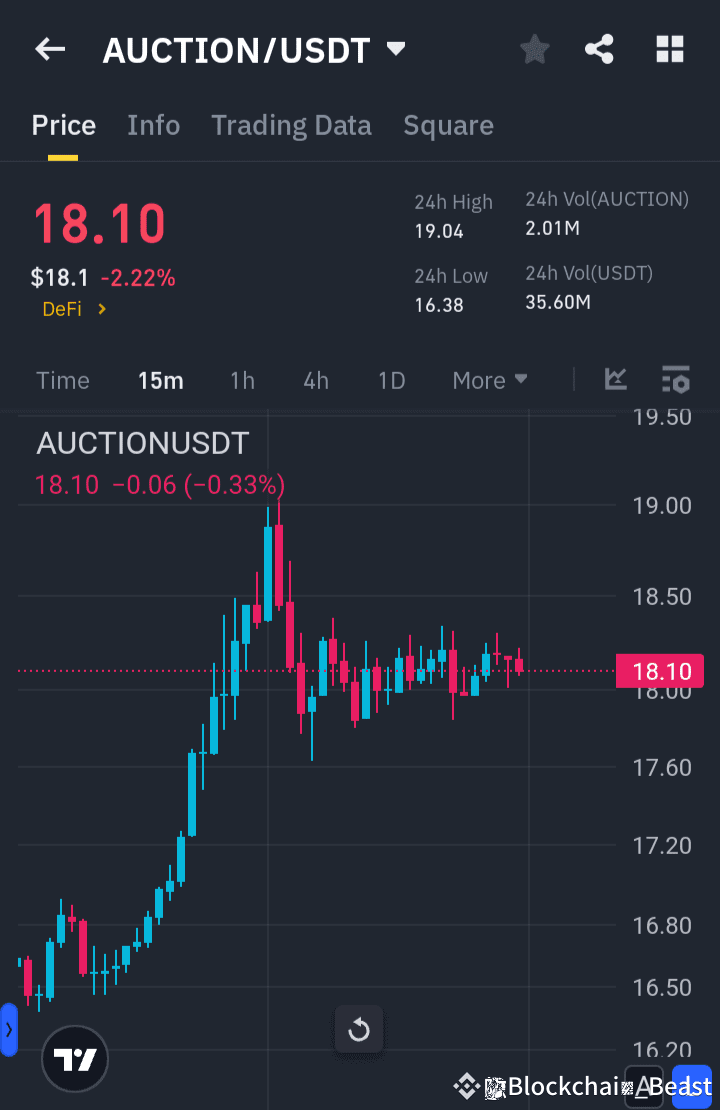Image resolution: width=720 pixels, height=1110 pixels.
Task: Expand the side panel blue edge arrow
Action: pyautogui.click(x=8, y=1030)
